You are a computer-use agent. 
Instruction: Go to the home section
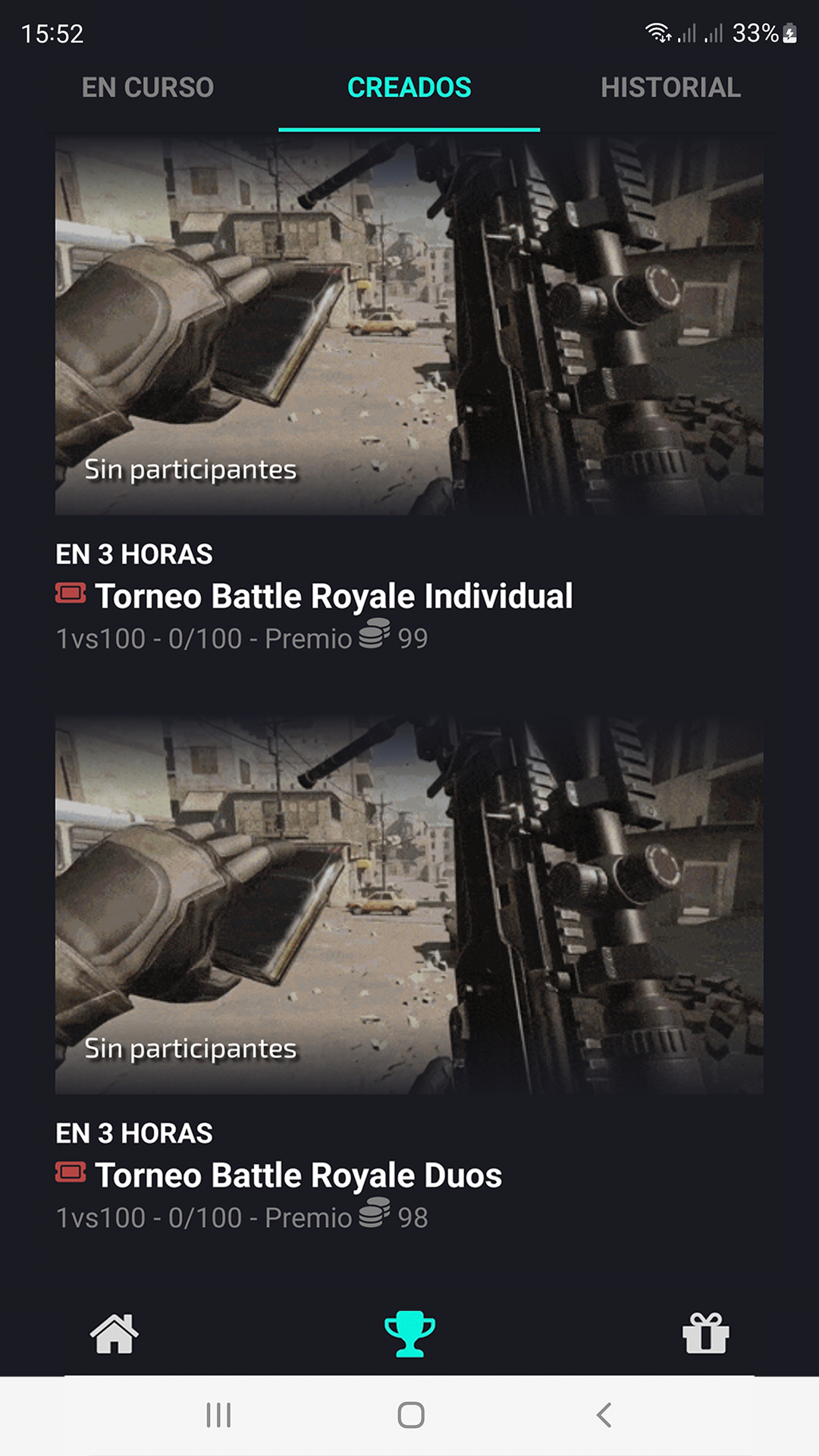pyautogui.click(x=114, y=1334)
